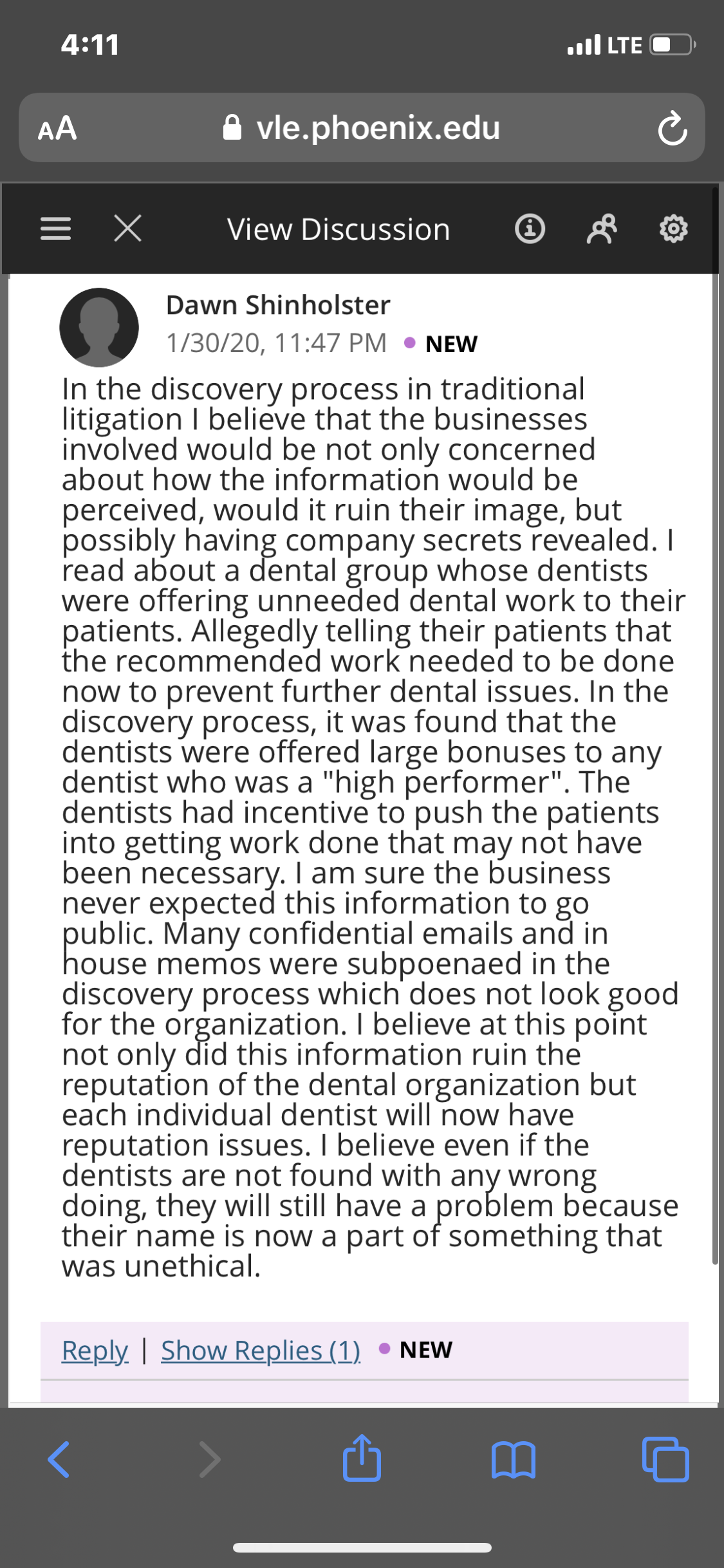Open the discussion info icon
The width and height of the screenshot is (724, 1568).
tap(530, 229)
